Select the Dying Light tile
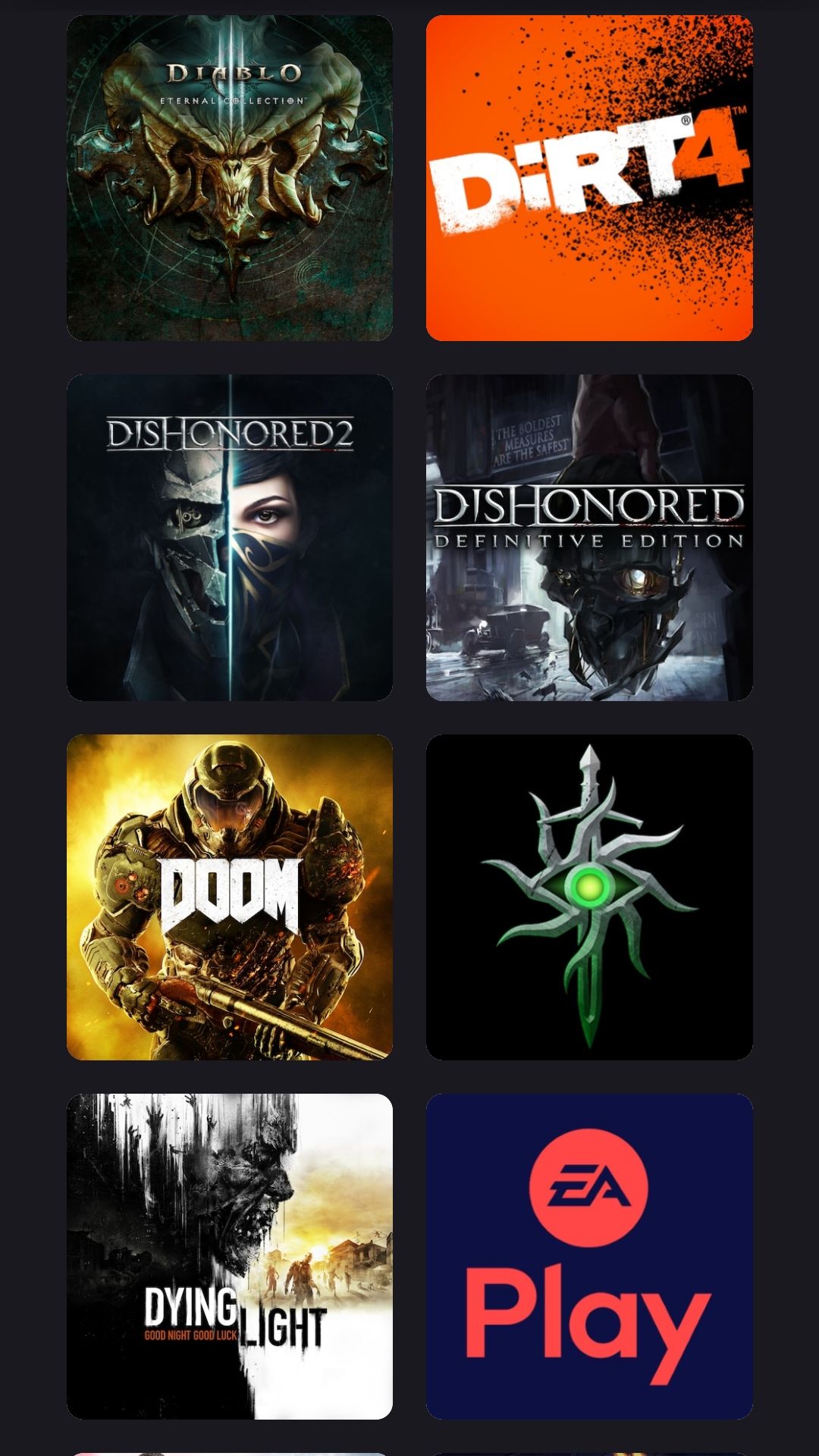The height and width of the screenshot is (1456, 819). point(230,1257)
